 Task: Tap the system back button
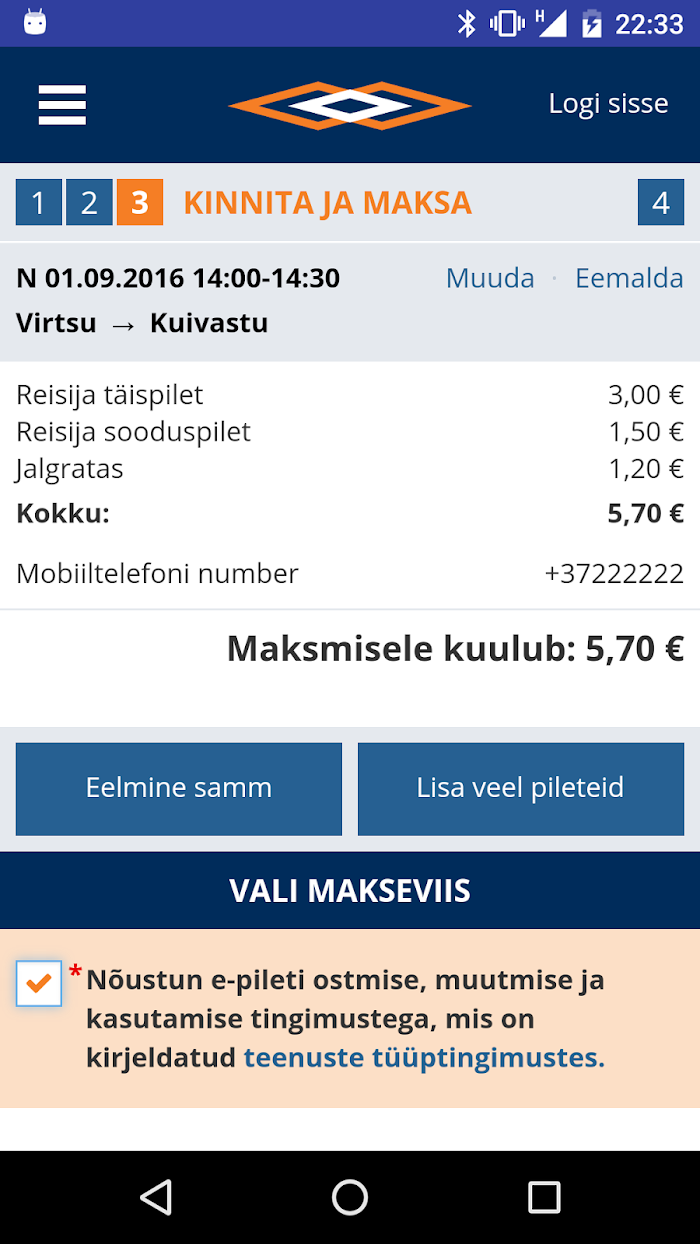[156, 1197]
